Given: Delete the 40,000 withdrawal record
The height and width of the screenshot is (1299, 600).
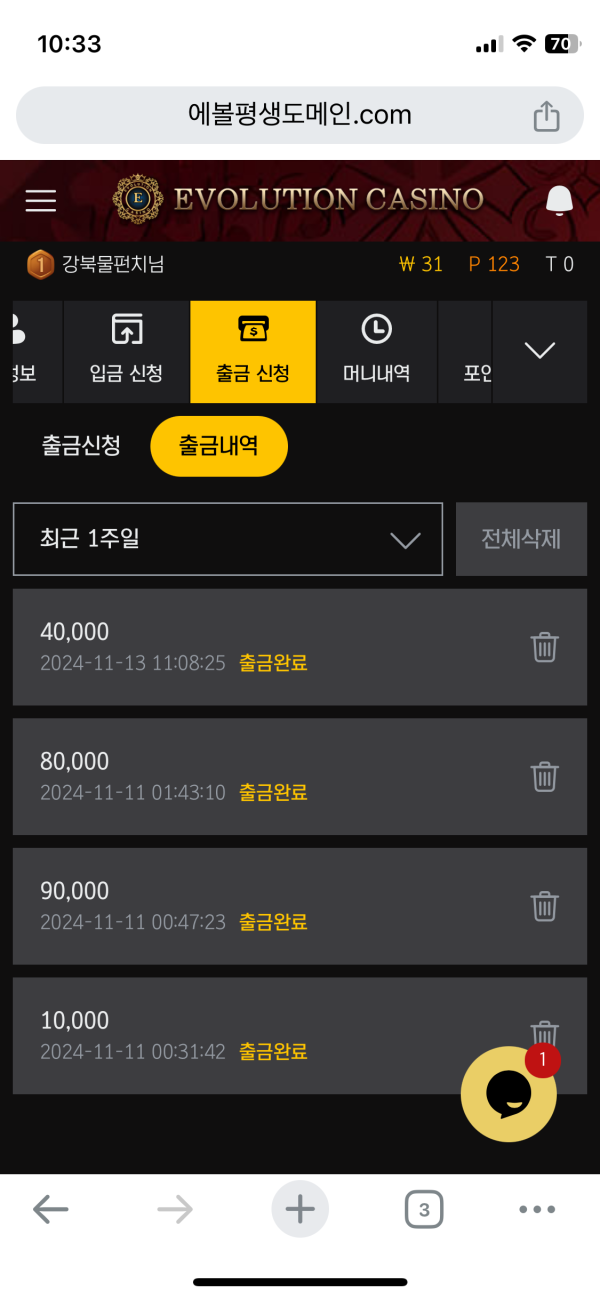Looking at the screenshot, I should [x=544, y=647].
